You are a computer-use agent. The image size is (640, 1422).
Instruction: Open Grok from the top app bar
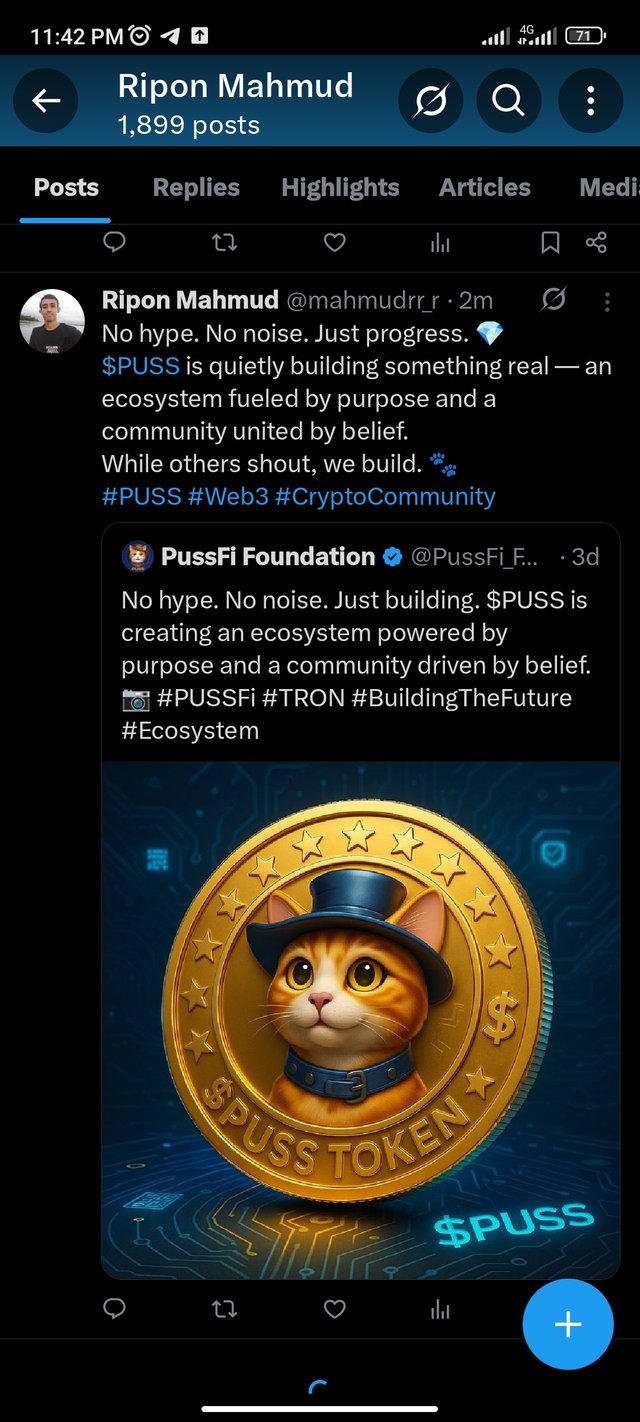430,100
